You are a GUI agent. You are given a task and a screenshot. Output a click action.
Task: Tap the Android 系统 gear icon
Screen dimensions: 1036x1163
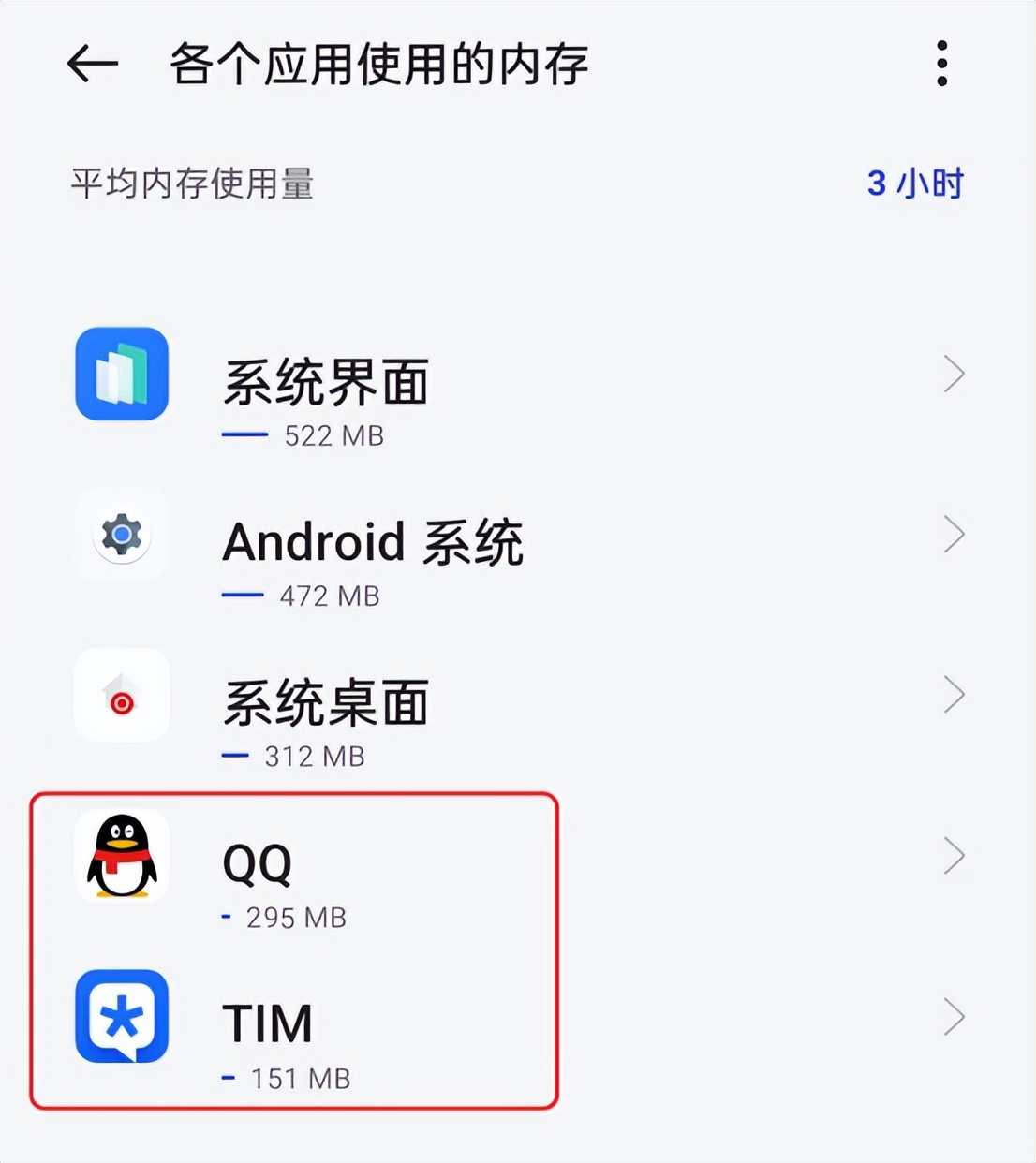121,535
